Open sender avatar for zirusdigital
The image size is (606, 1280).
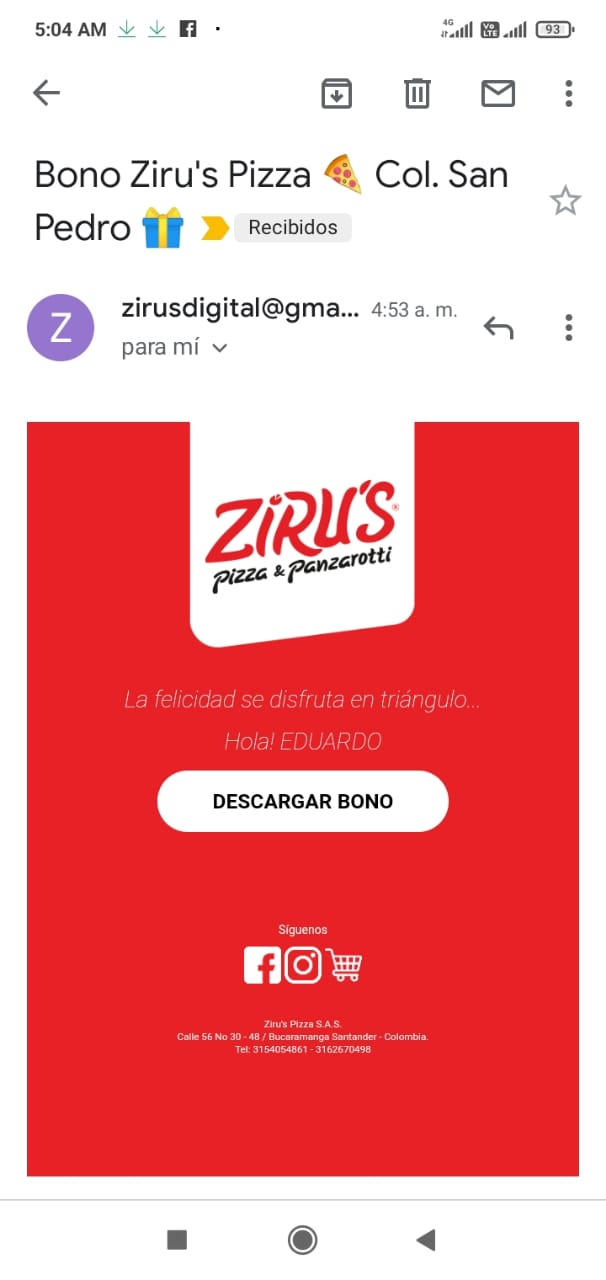tap(60, 328)
